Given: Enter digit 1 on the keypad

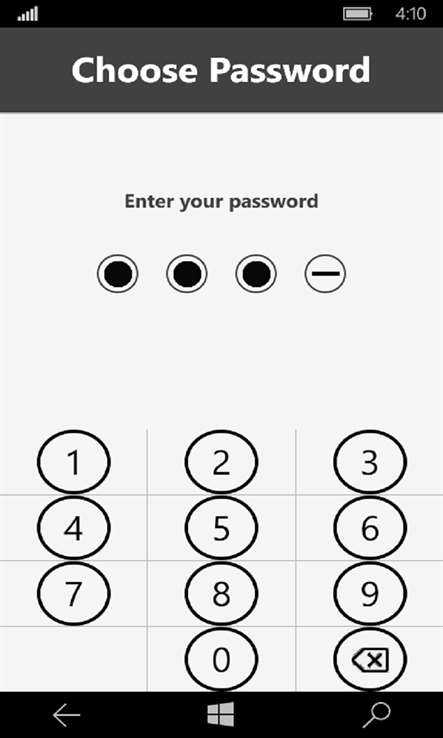Looking at the screenshot, I should click(73, 462).
